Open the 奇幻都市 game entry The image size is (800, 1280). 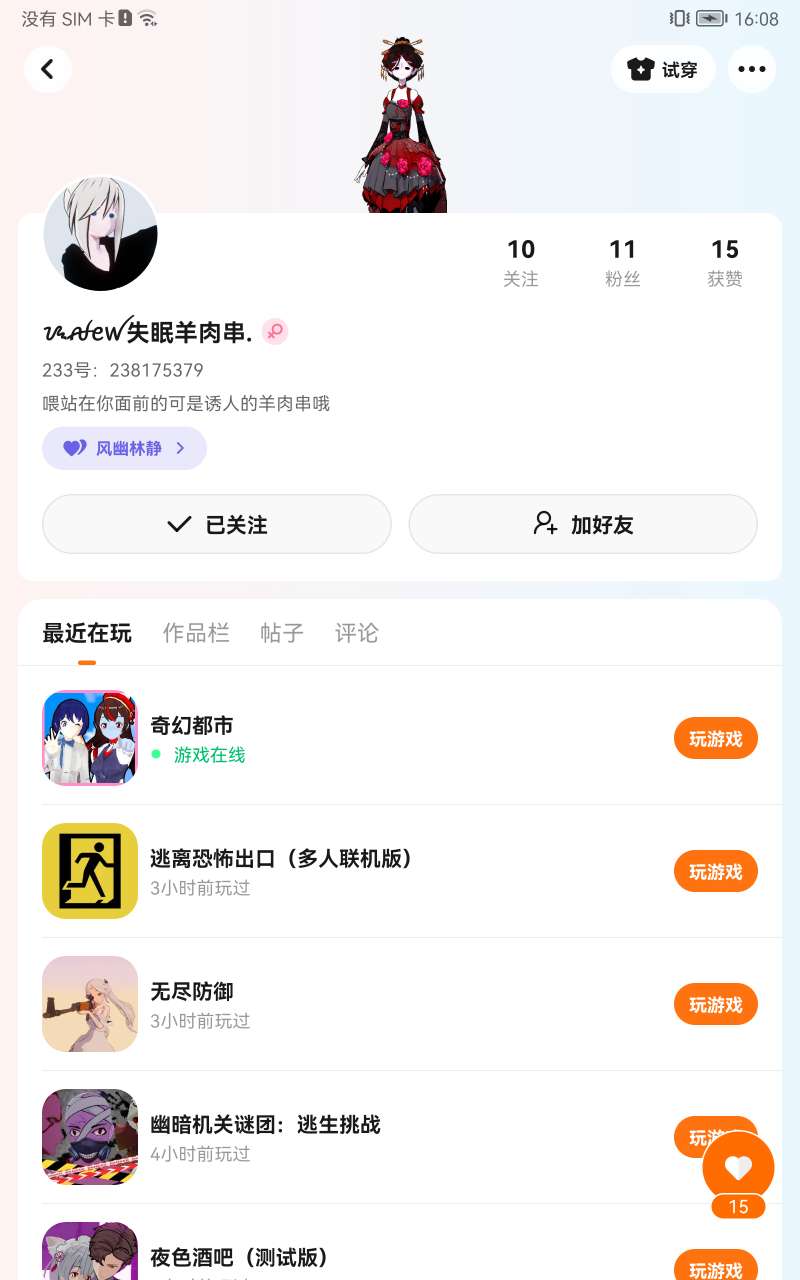[300, 738]
